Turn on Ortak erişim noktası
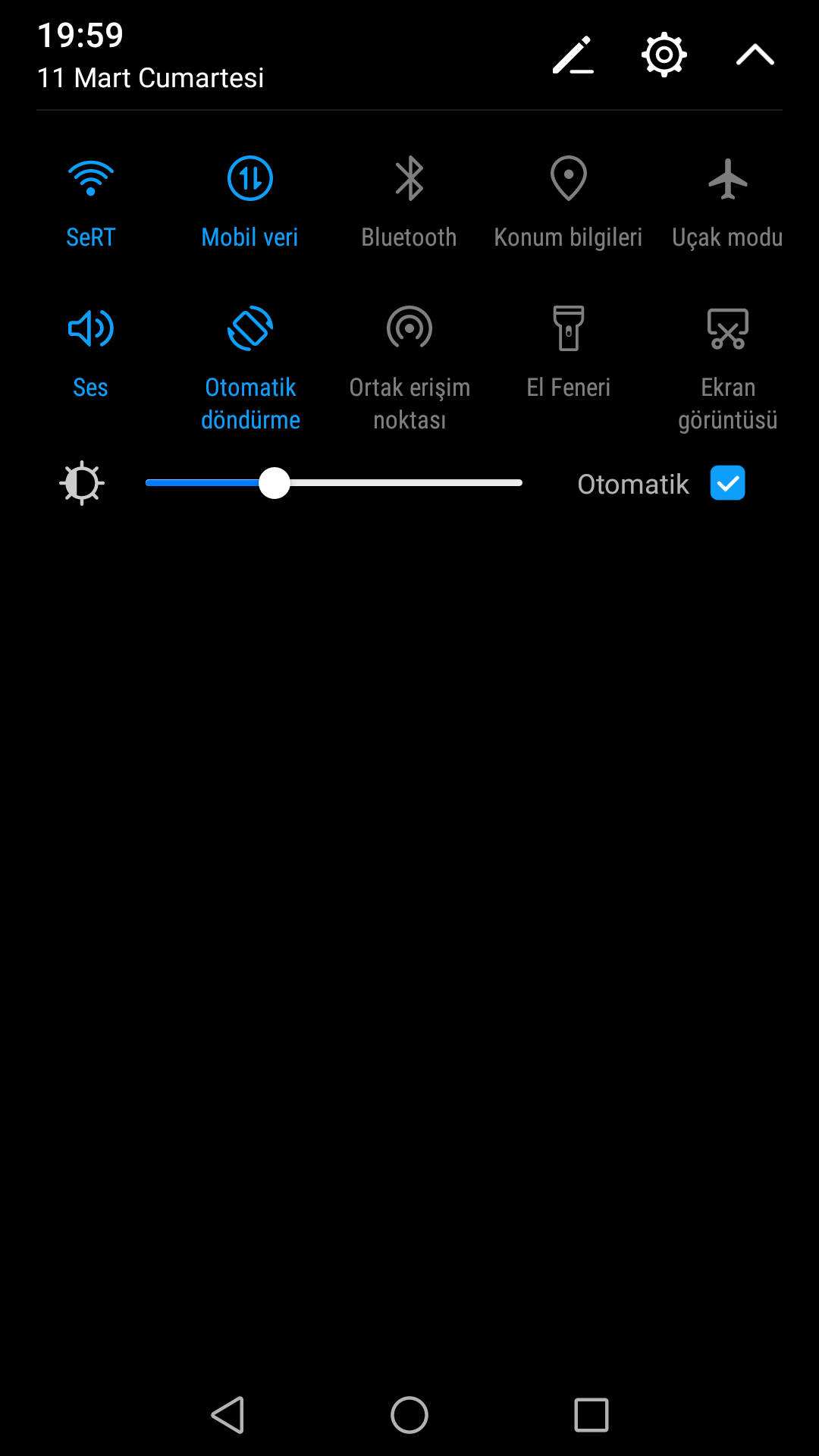 (409, 369)
